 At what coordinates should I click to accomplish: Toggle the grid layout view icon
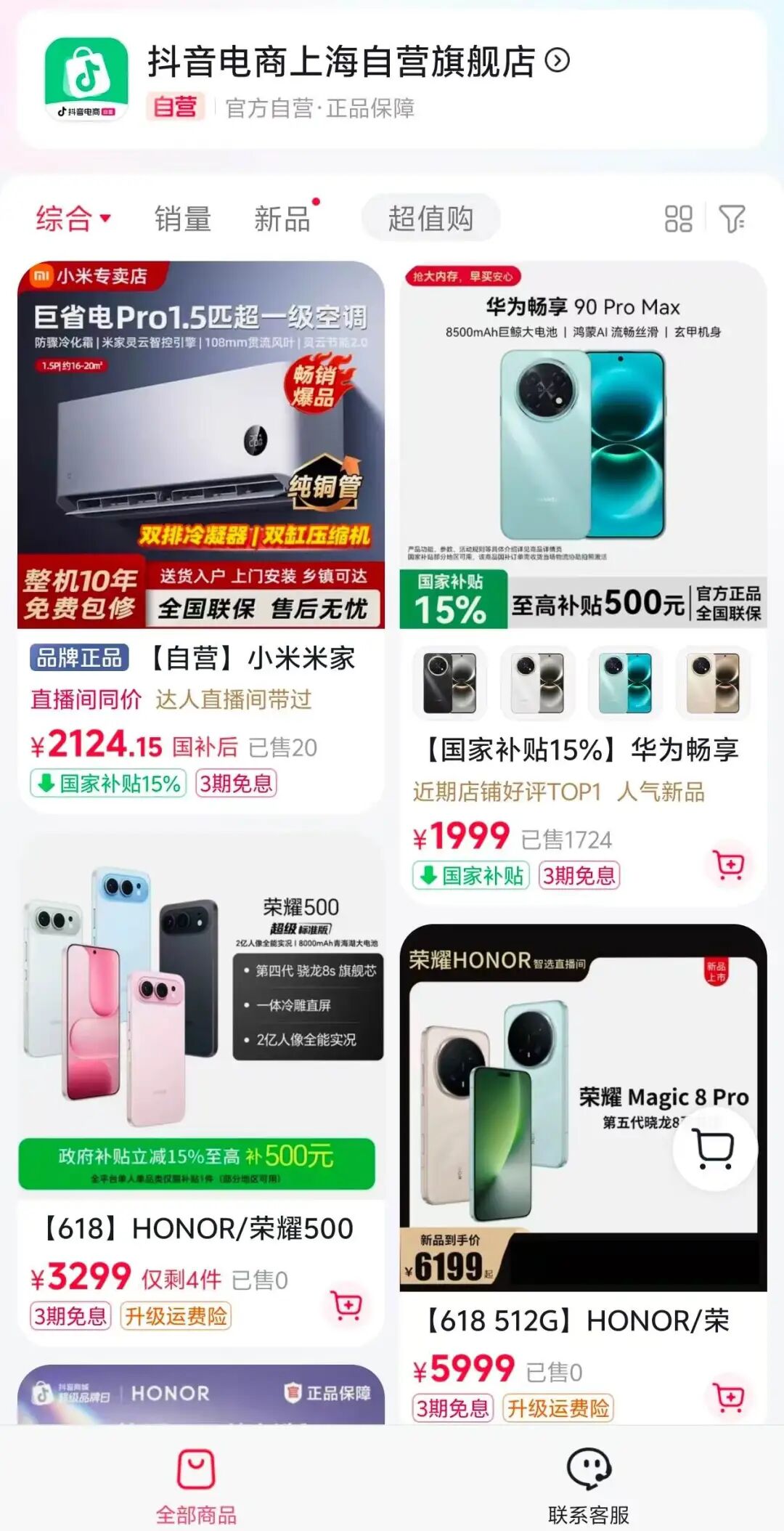[x=679, y=218]
